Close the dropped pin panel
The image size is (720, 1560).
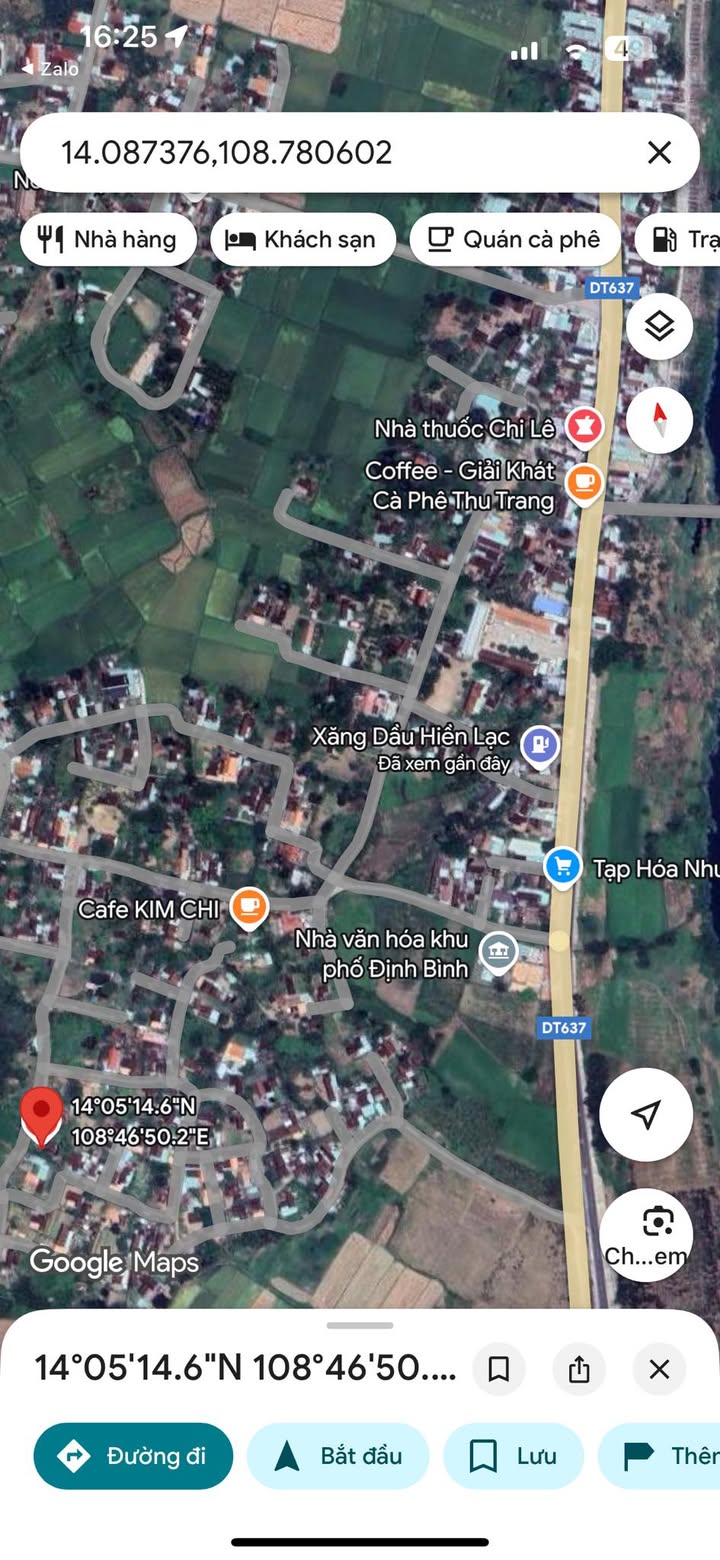point(659,1369)
